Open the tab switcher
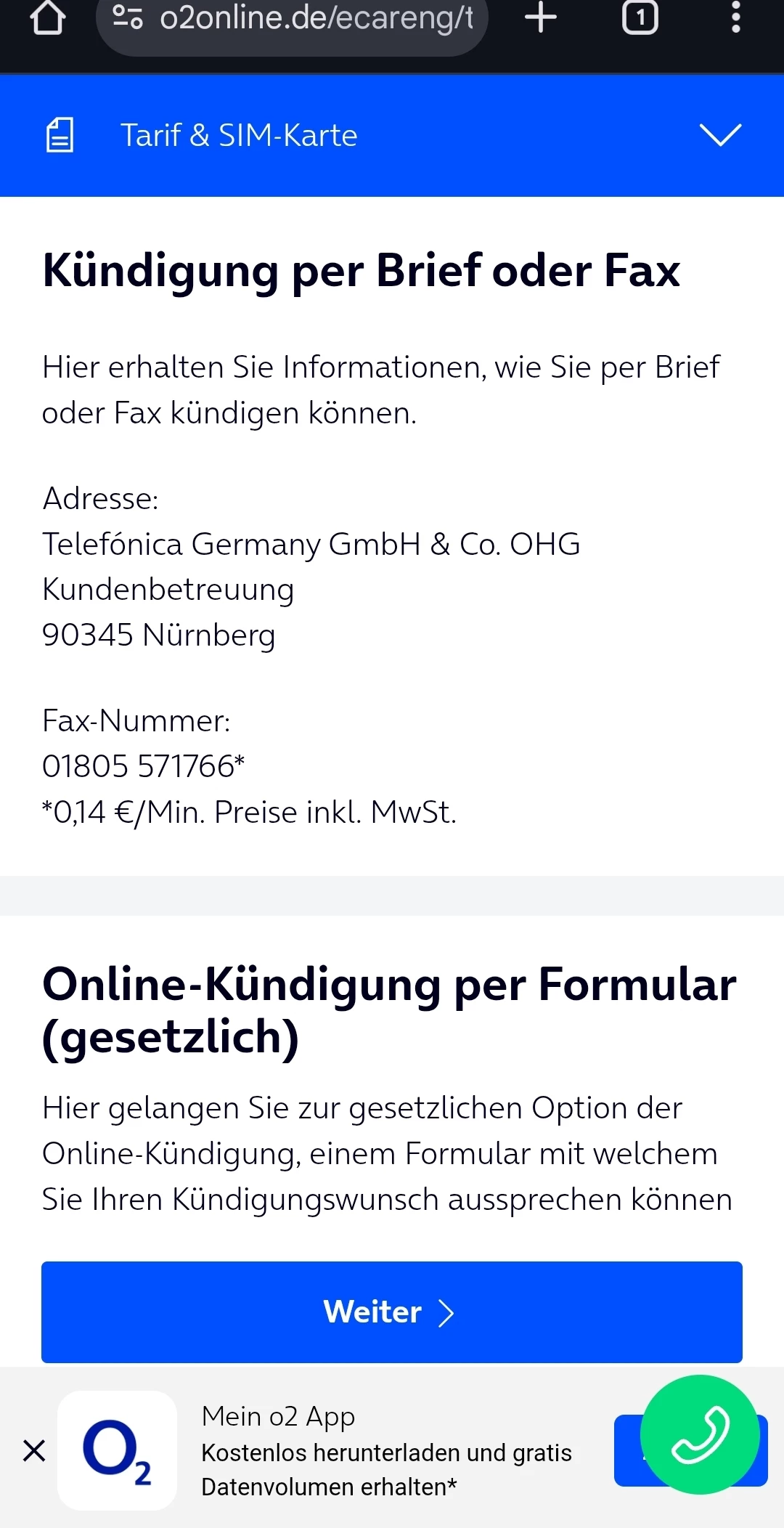The width and height of the screenshot is (784, 1528). [640, 17]
